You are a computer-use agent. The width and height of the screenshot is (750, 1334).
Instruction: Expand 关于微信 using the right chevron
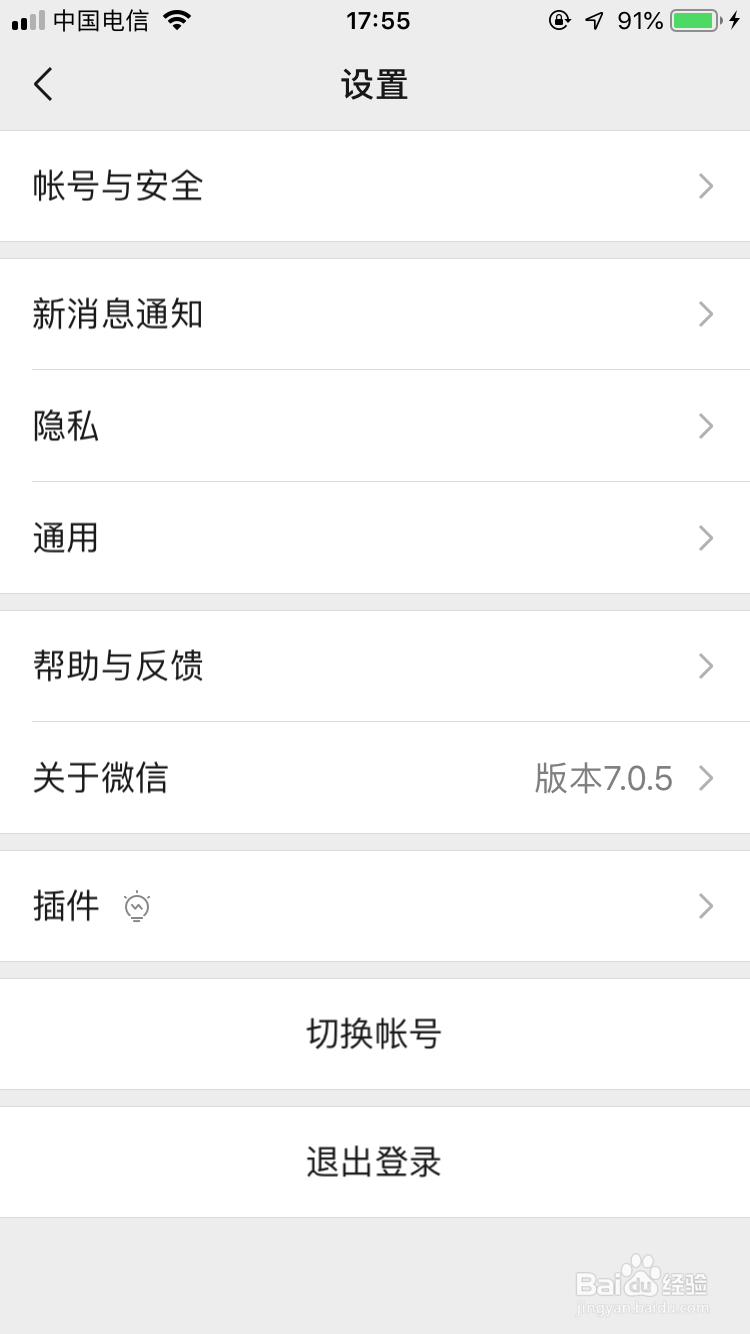click(x=706, y=778)
